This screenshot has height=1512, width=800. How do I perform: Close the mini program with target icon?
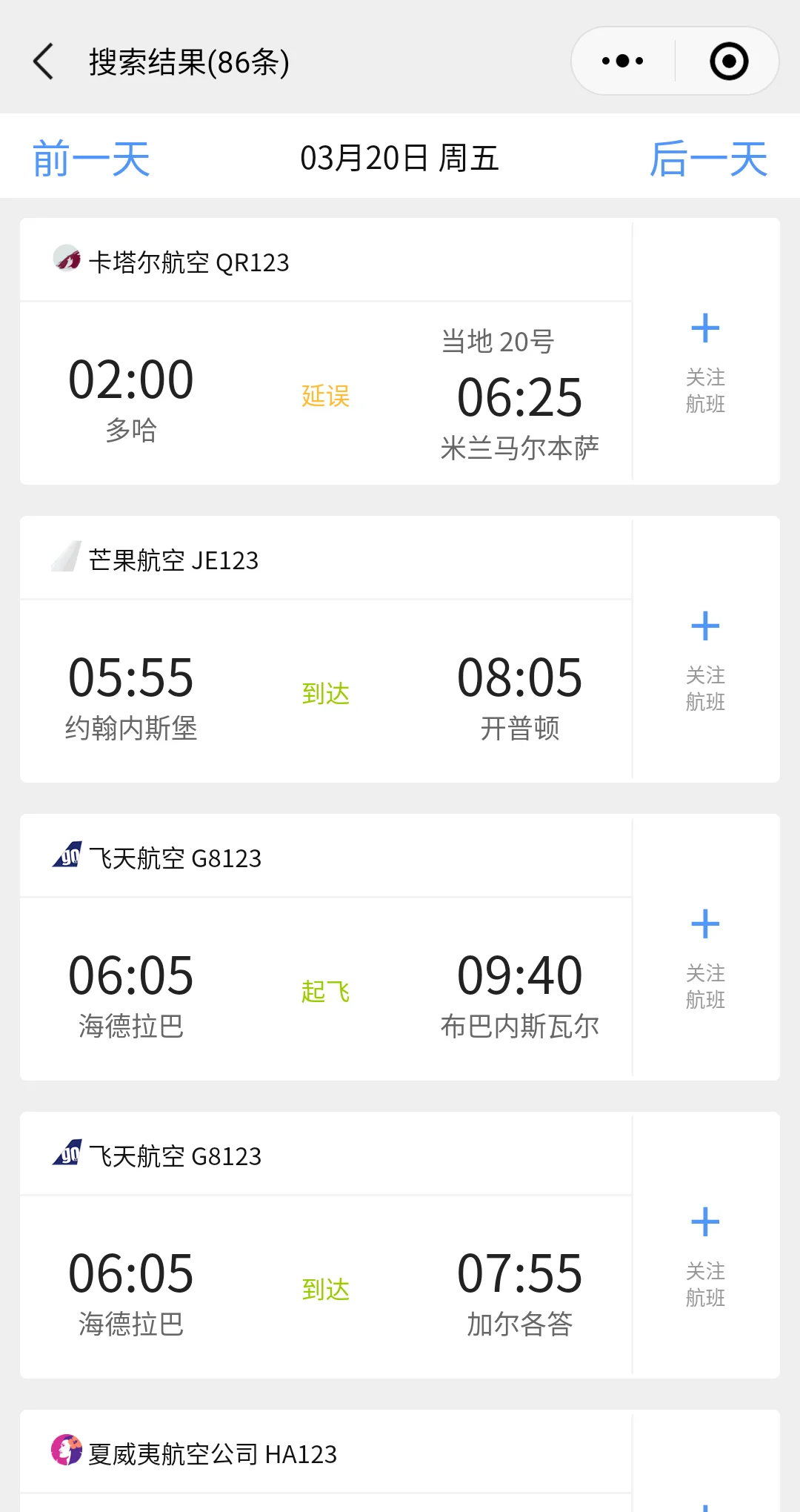pos(729,62)
